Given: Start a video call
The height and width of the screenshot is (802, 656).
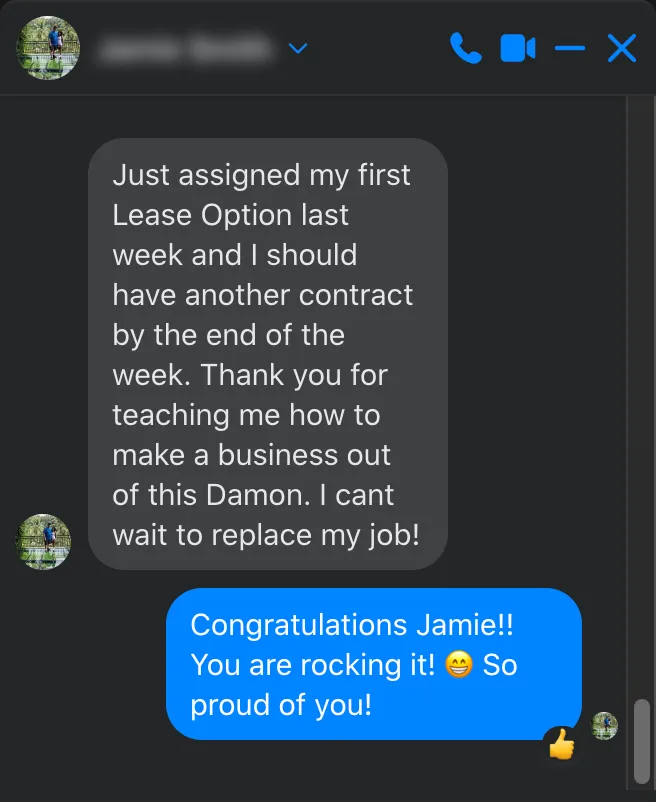Looking at the screenshot, I should (x=517, y=48).
